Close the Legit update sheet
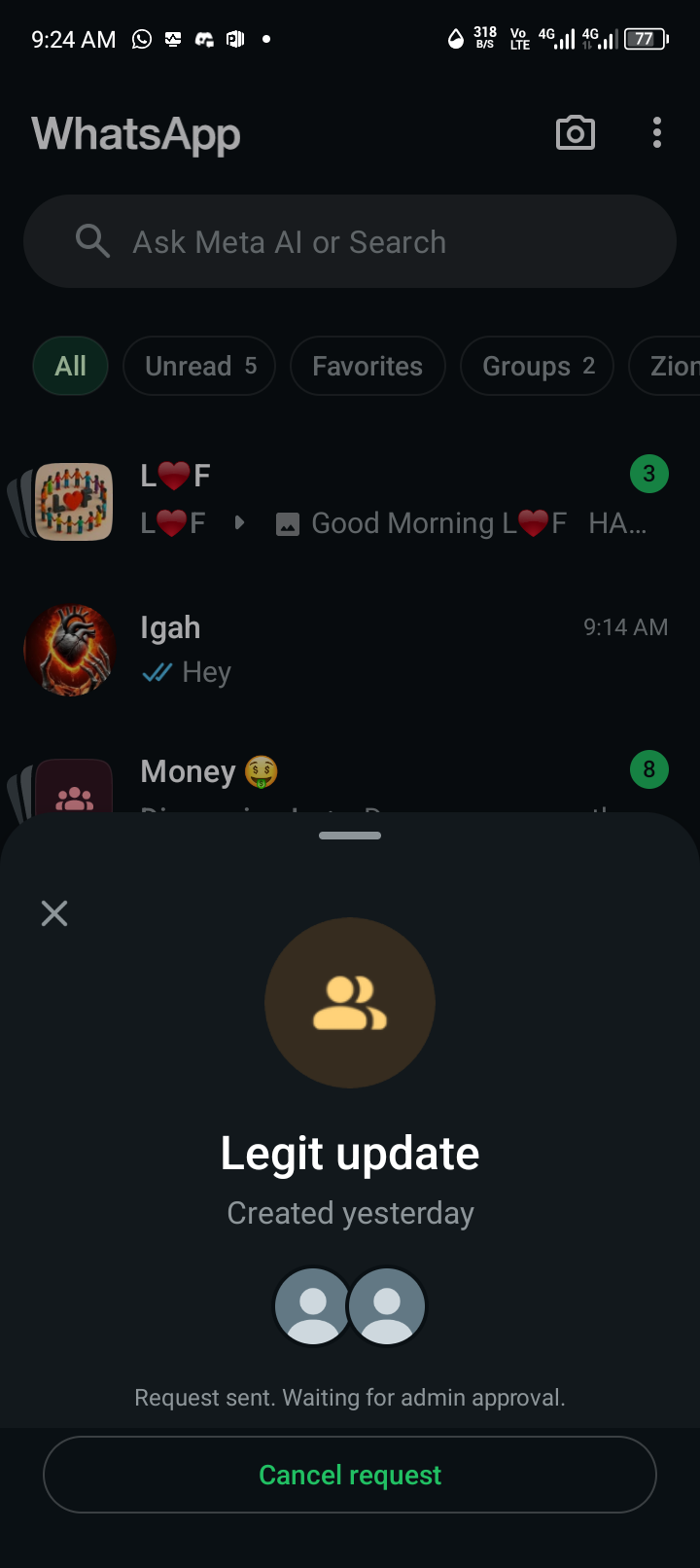 tap(54, 912)
